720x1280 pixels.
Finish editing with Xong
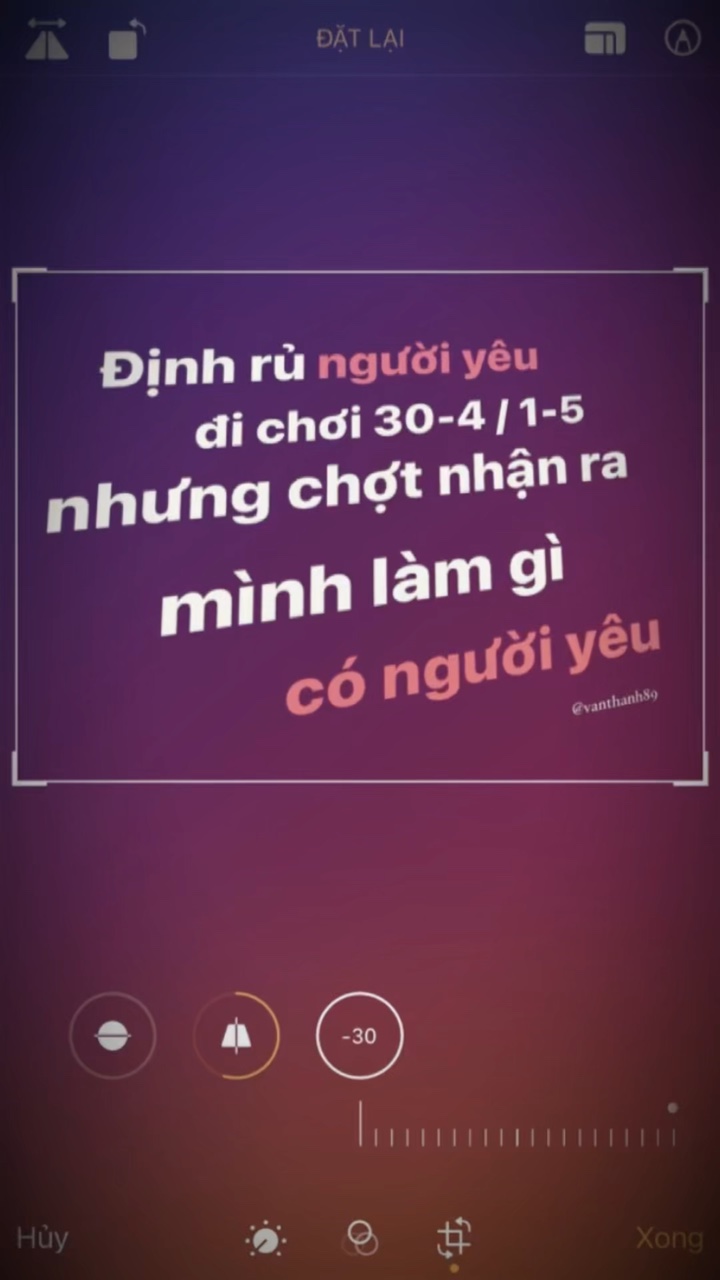tap(669, 1238)
